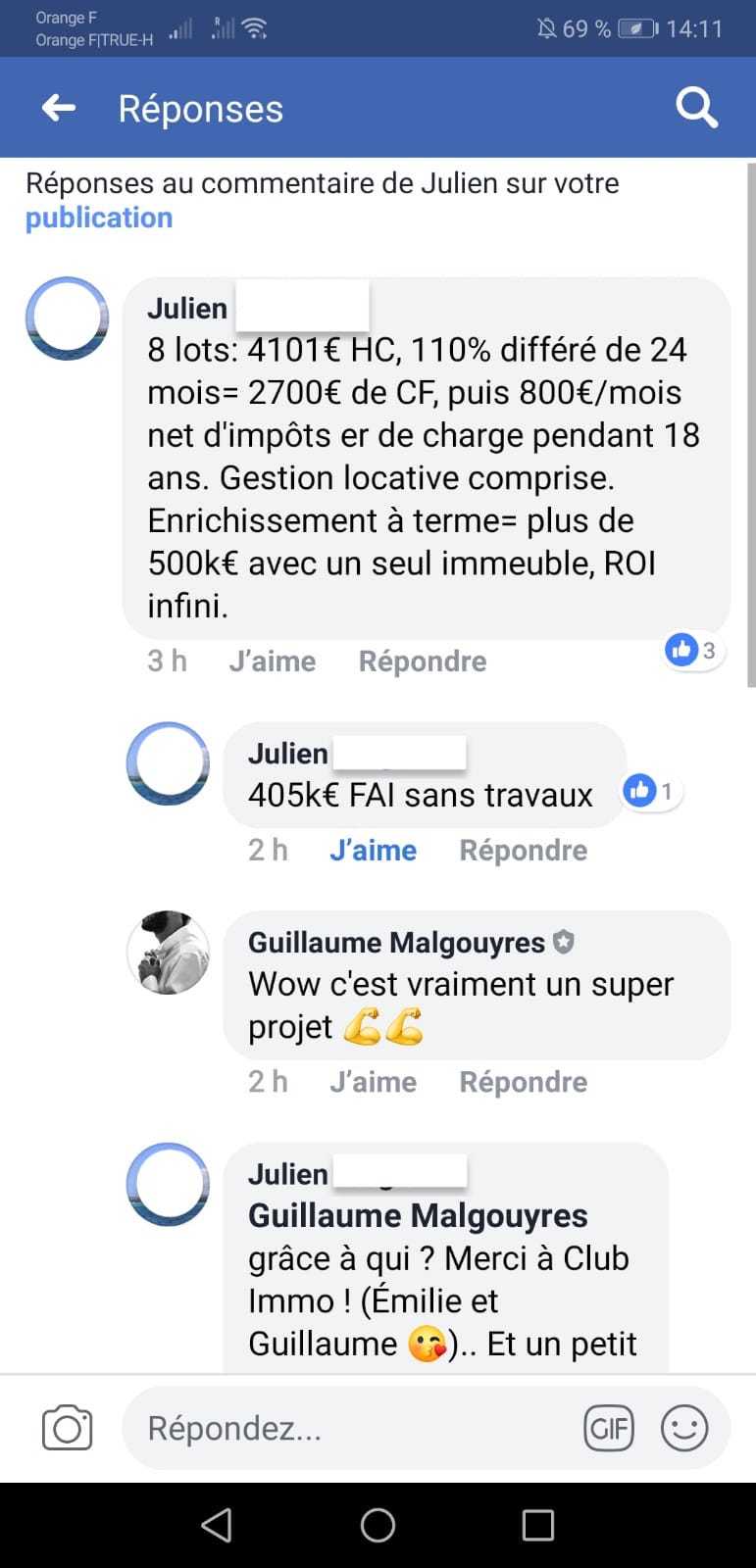Go back from Réponses screen
756x1568 pixels.
pos(59,108)
